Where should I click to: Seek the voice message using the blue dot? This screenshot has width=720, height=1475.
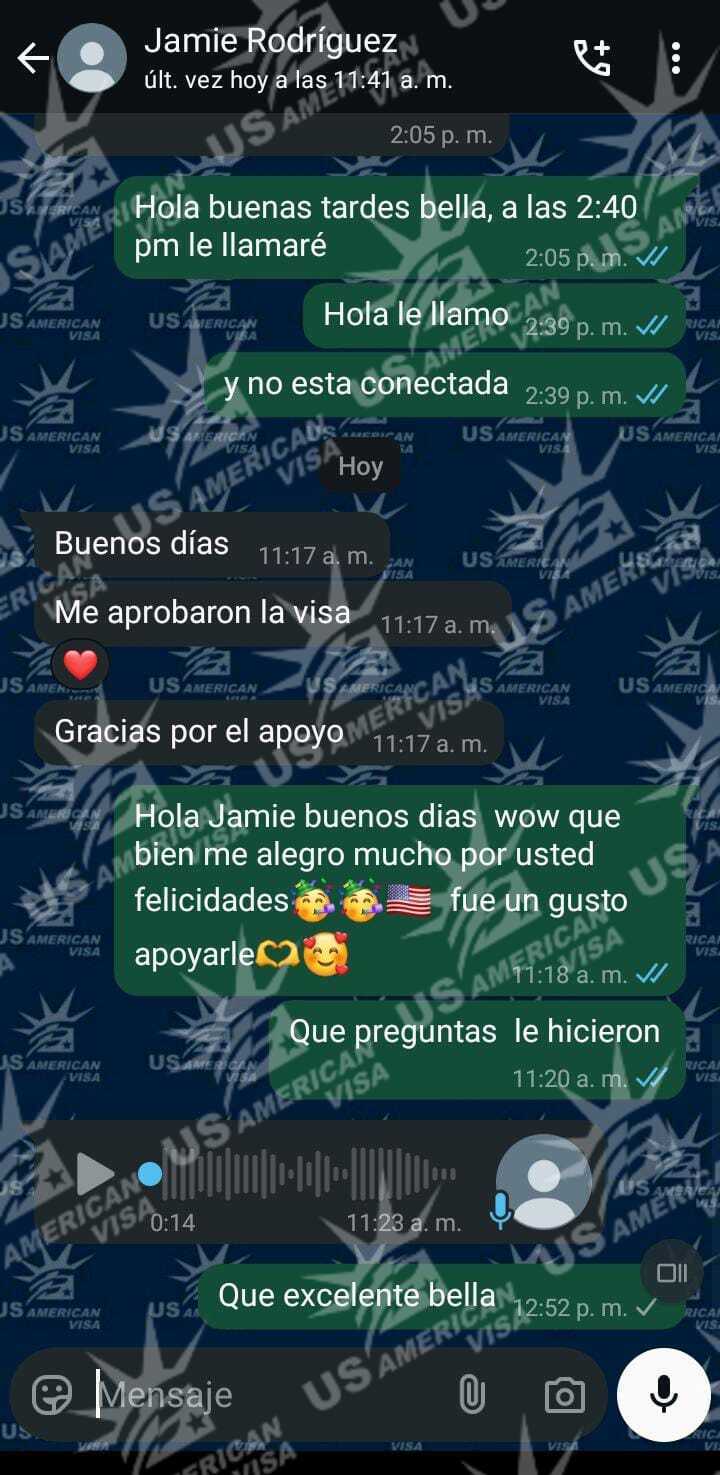click(x=150, y=1174)
